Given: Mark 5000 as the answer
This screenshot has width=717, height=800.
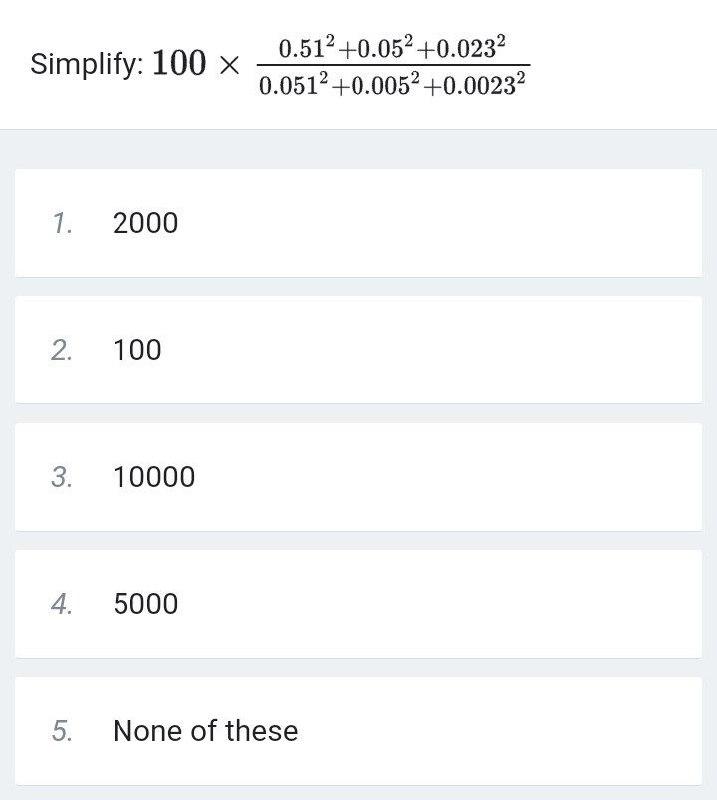Looking at the screenshot, I should pyautogui.click(x=358, y=604).
